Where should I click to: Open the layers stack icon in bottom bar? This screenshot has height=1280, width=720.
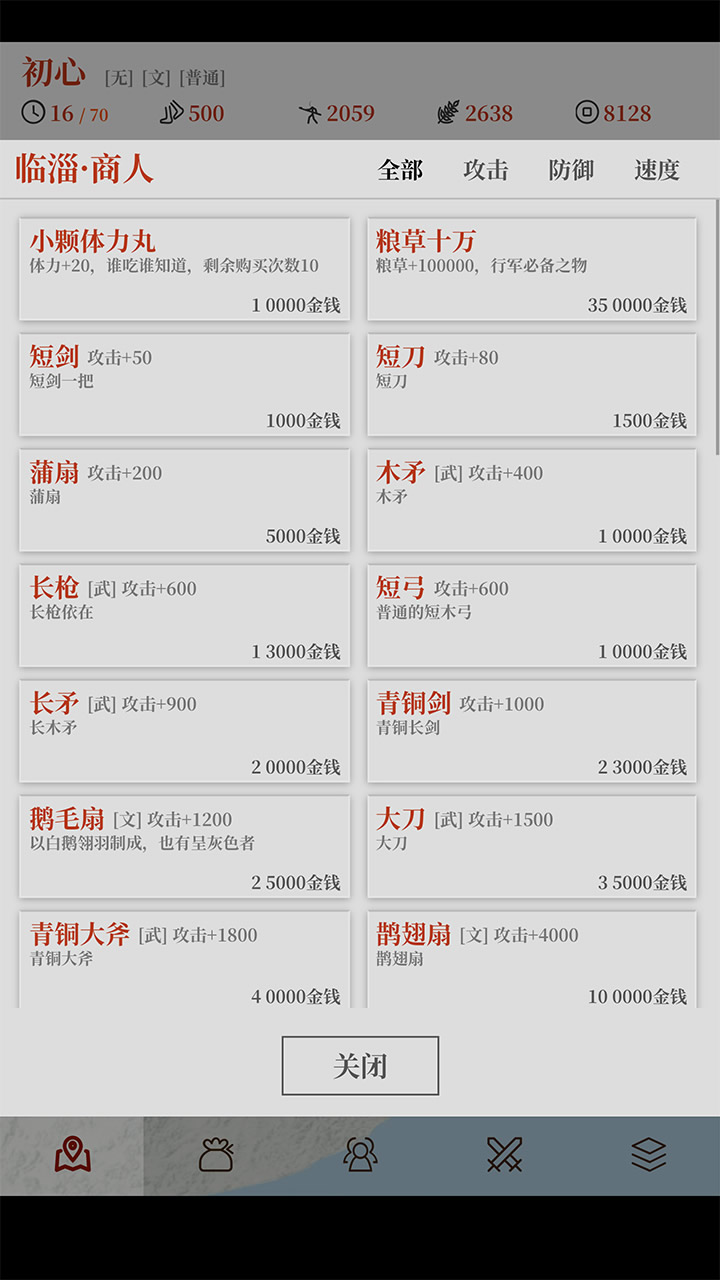pos(648,1154)
